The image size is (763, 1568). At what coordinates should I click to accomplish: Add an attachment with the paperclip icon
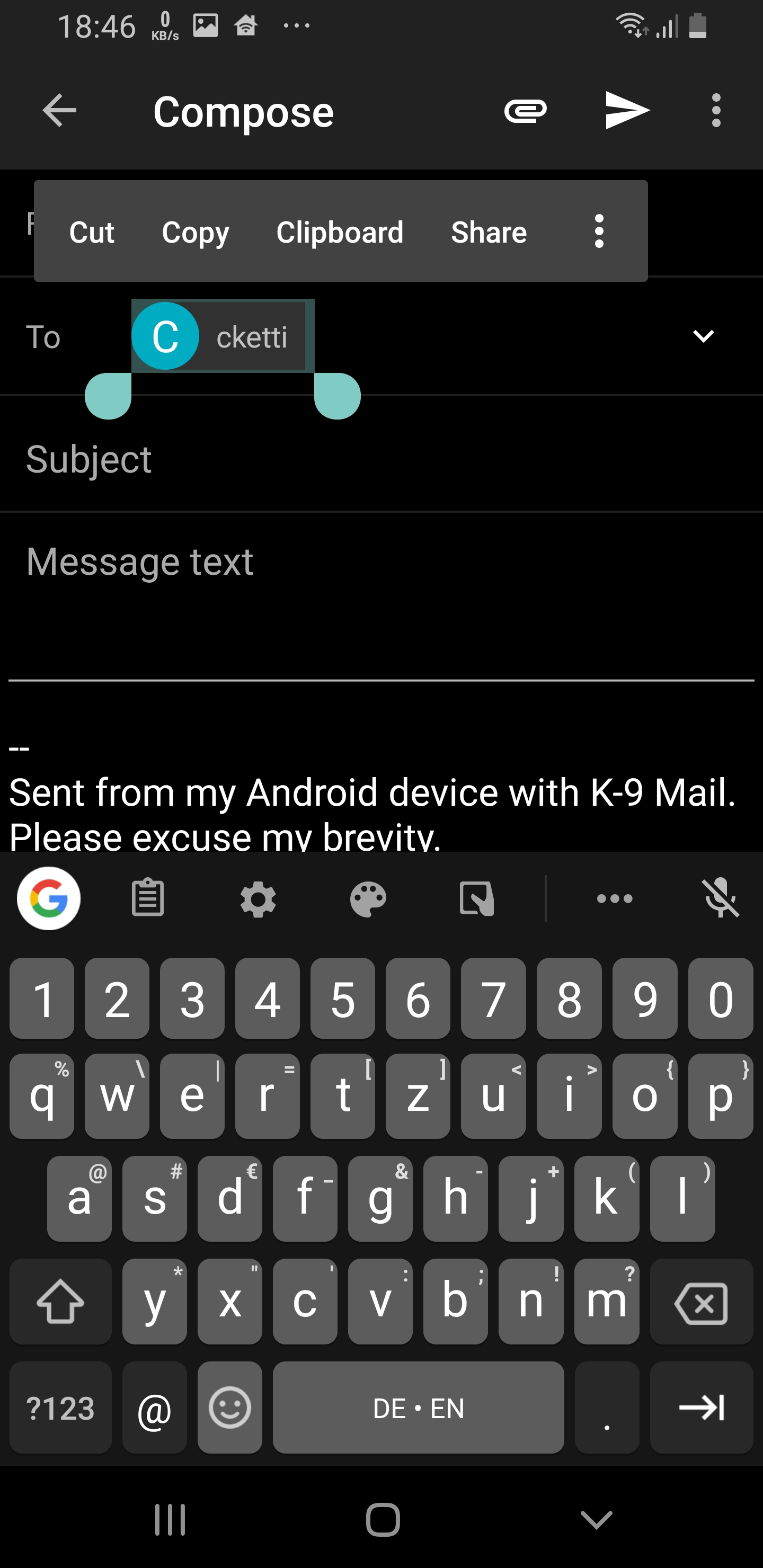tap(525, 111)
